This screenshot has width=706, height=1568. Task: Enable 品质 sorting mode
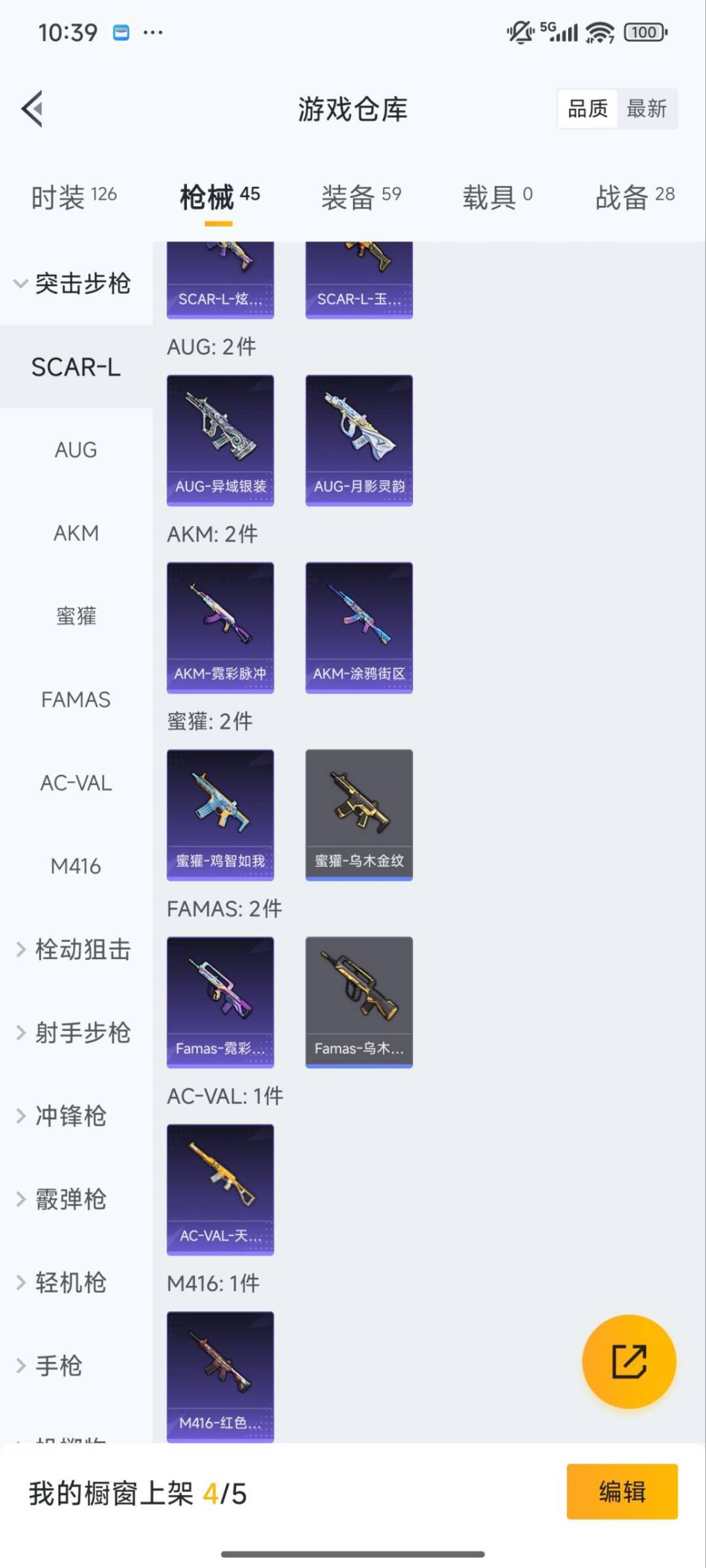[x=587, y=108]
